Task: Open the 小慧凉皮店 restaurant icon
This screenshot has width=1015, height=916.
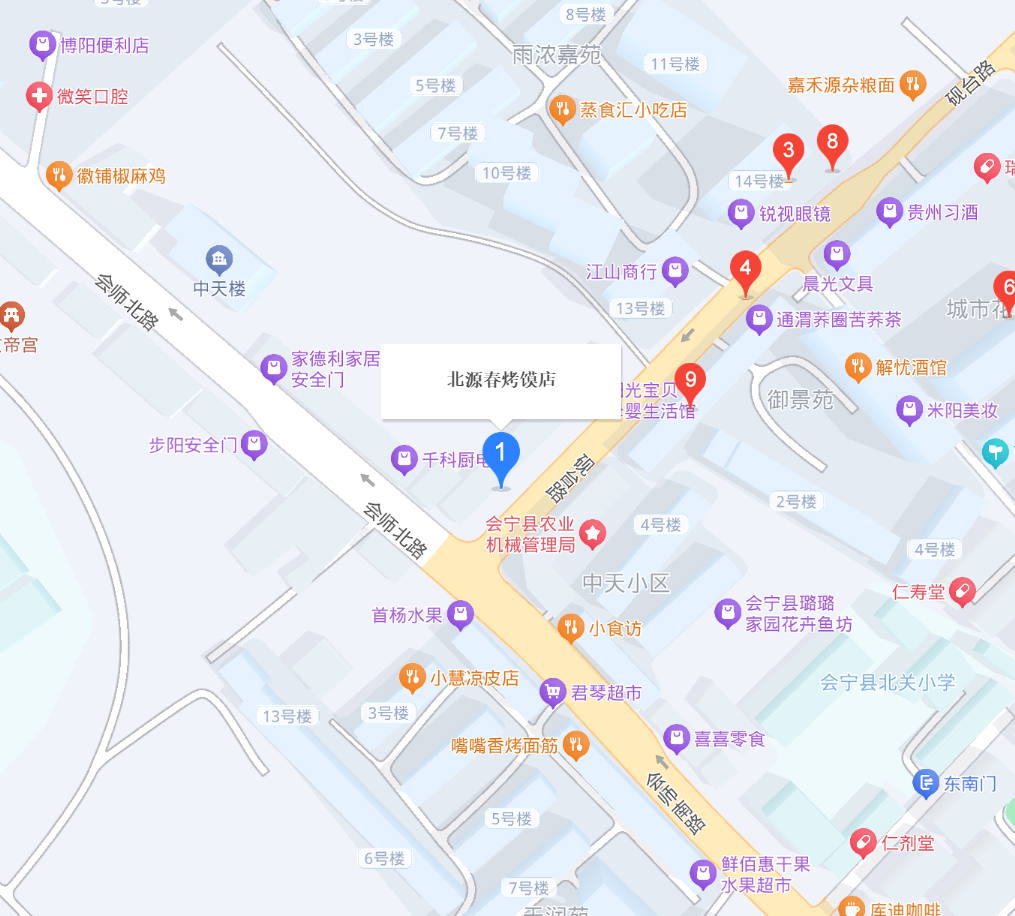Action: tap(412, 677)
